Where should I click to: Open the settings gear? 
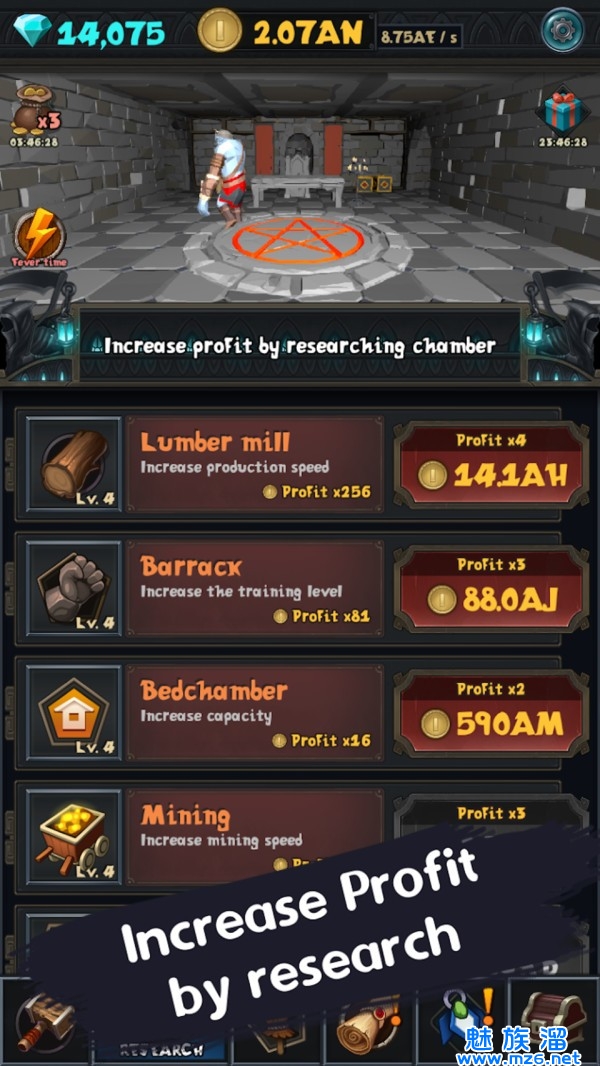(562, 30)
